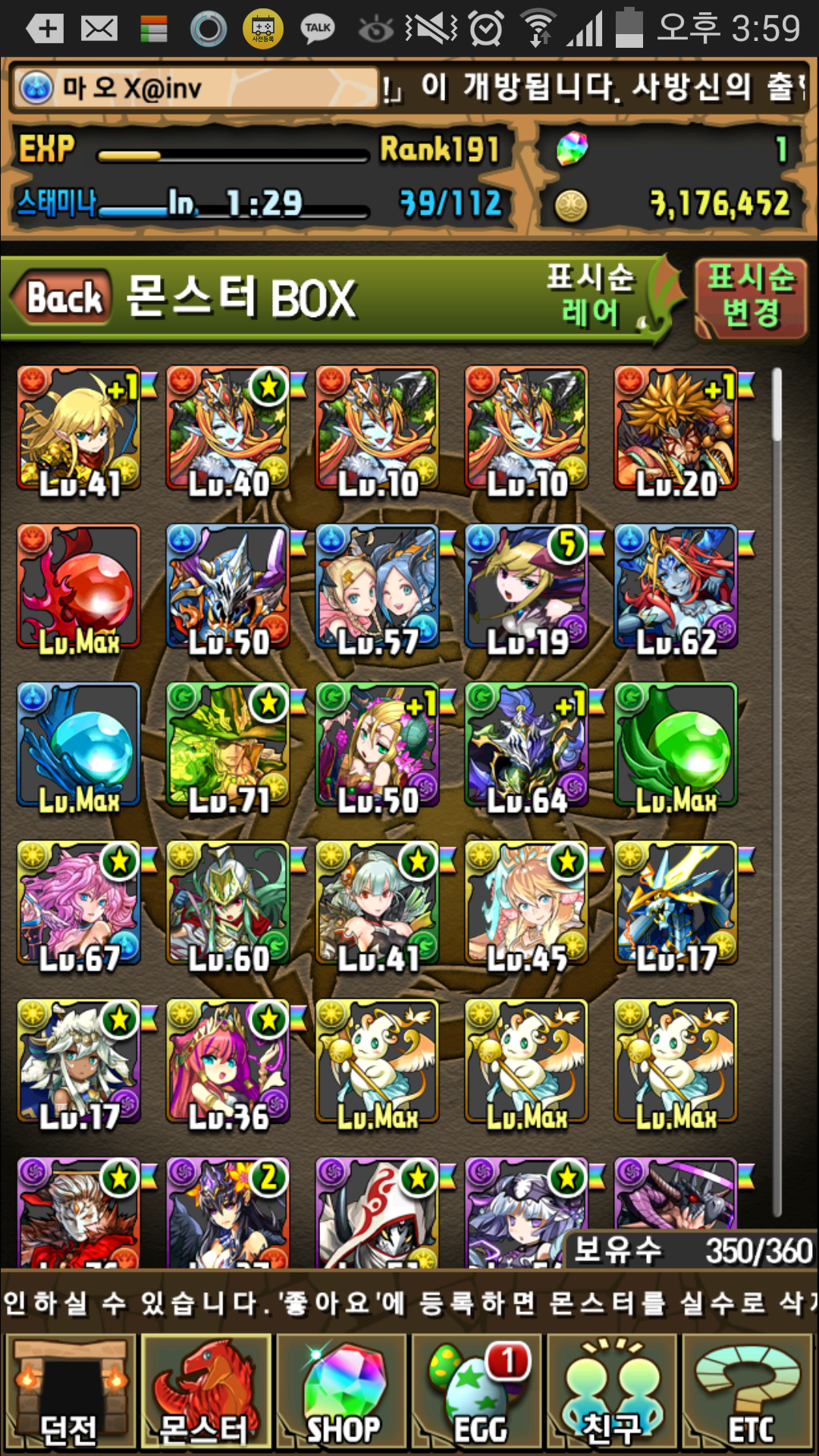
Task: Open the Lv.64 wood monster card
Action: [526, 745]
